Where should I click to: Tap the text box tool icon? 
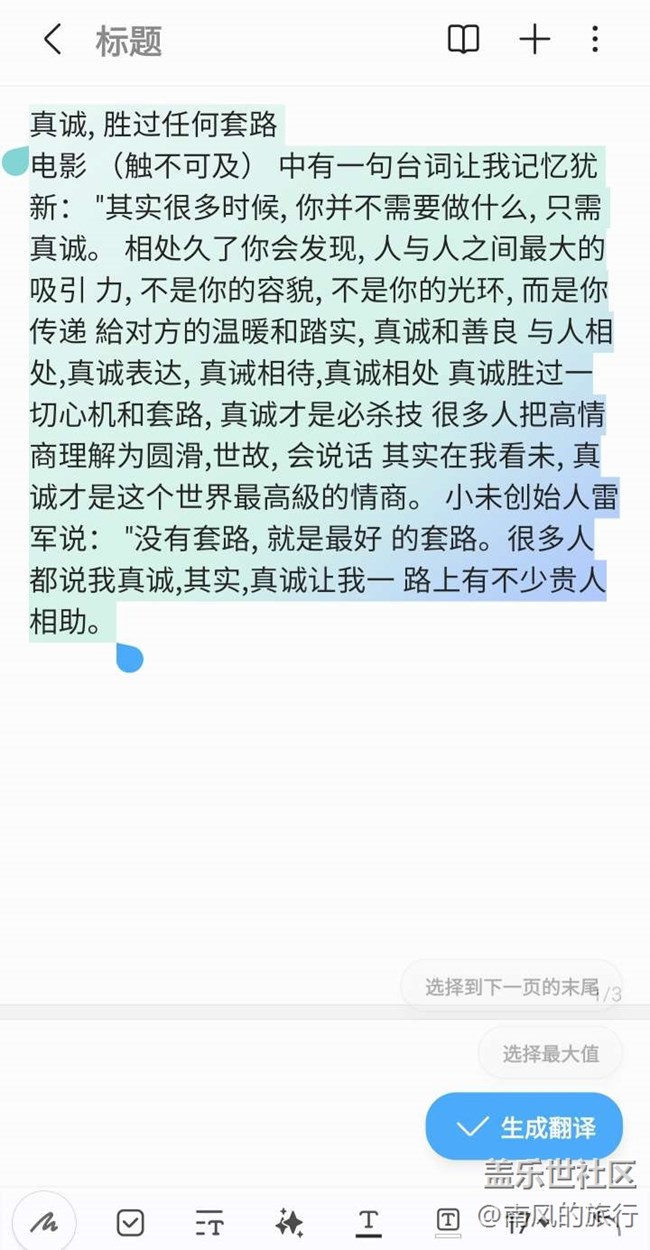pyautogui.click(x=448, y=1221)
